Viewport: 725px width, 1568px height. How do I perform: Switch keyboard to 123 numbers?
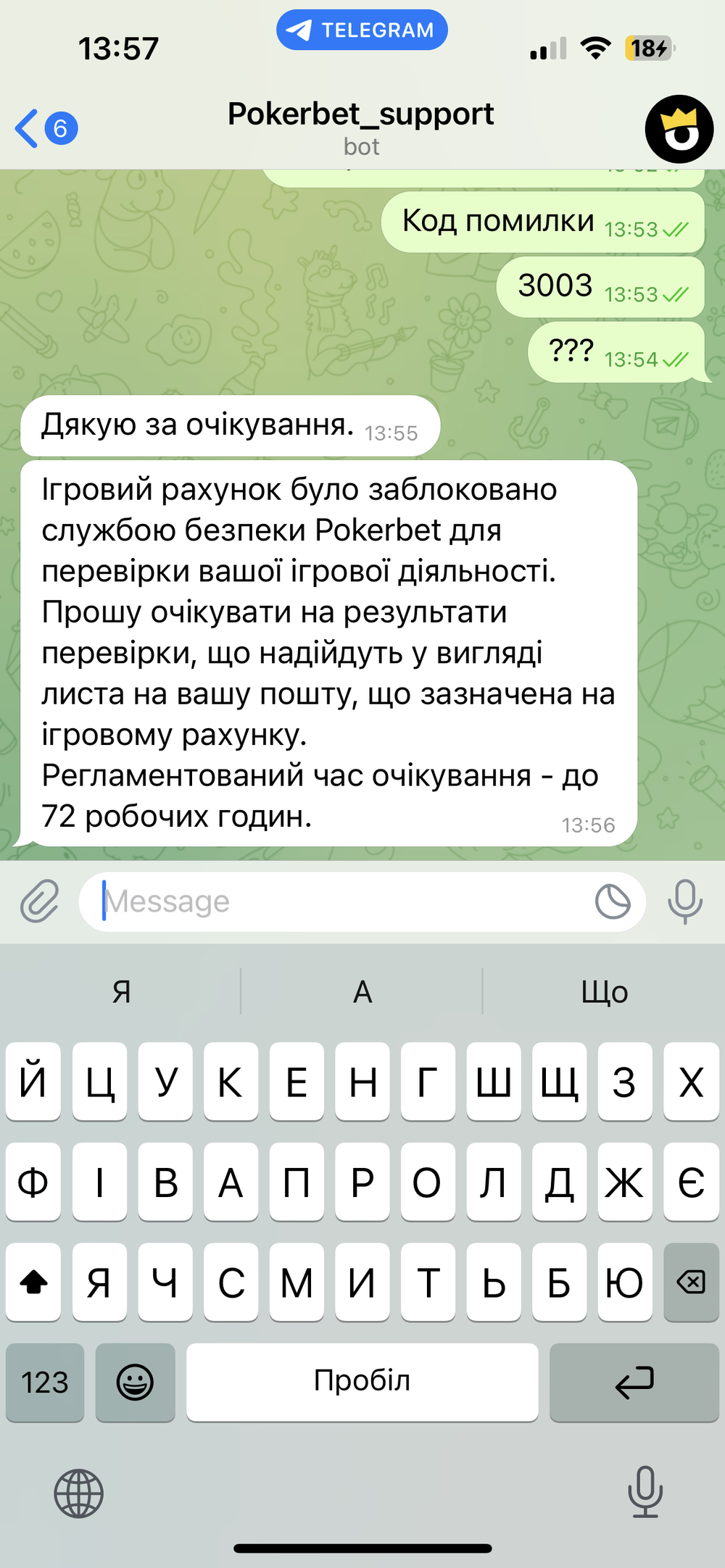(x=45, y=1382)
